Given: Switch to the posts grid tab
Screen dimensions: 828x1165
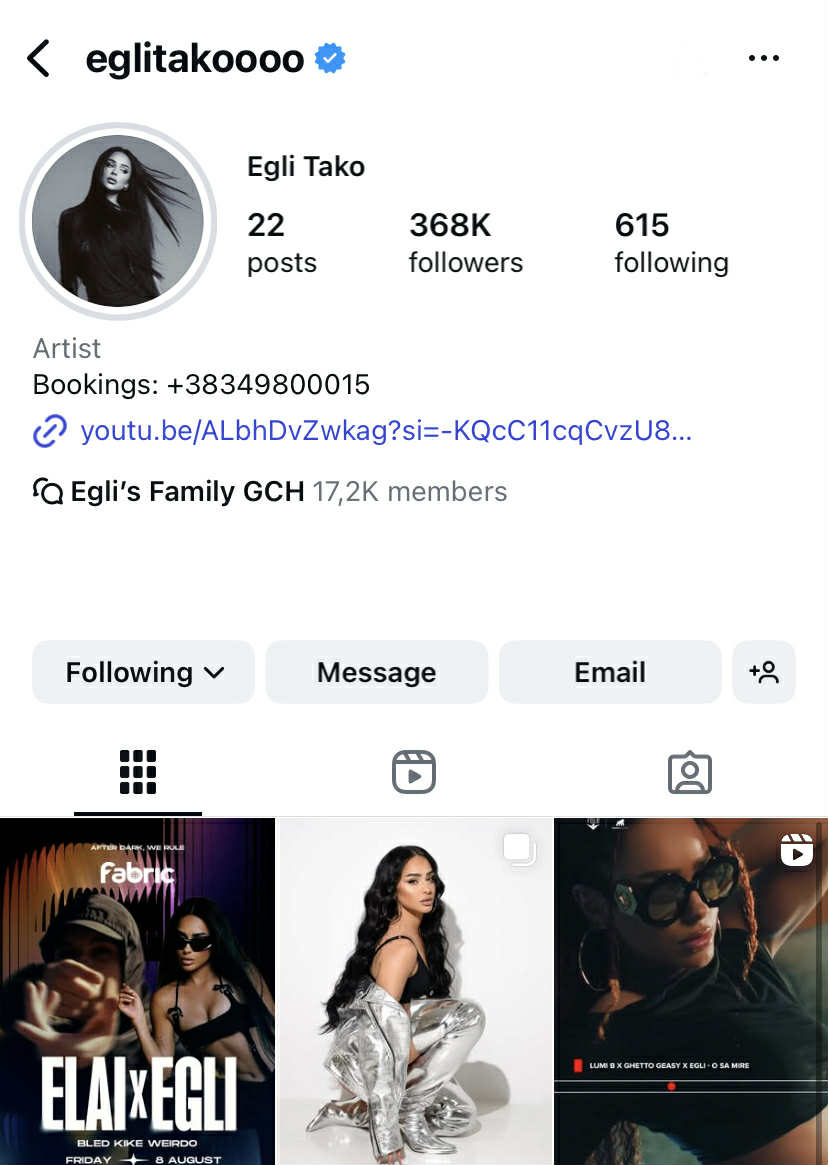Looking at the screenshot, I should pyautogui.click(x=138, y=772).
